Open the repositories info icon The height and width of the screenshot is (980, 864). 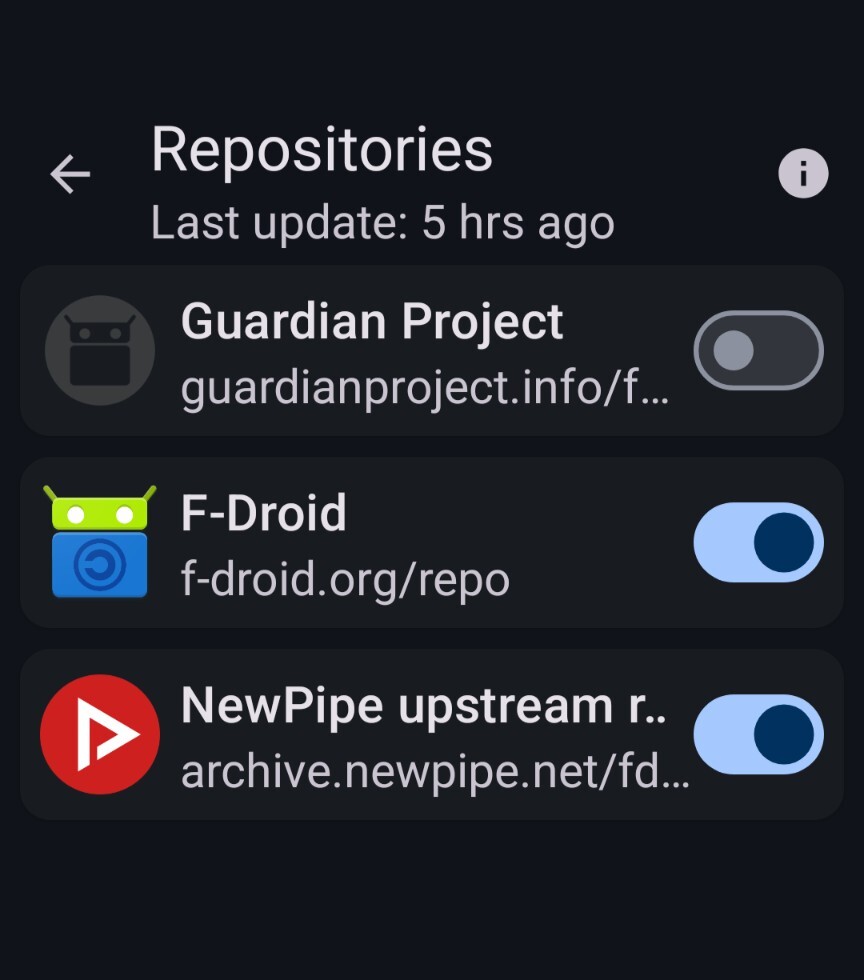(x=803, y=174)
